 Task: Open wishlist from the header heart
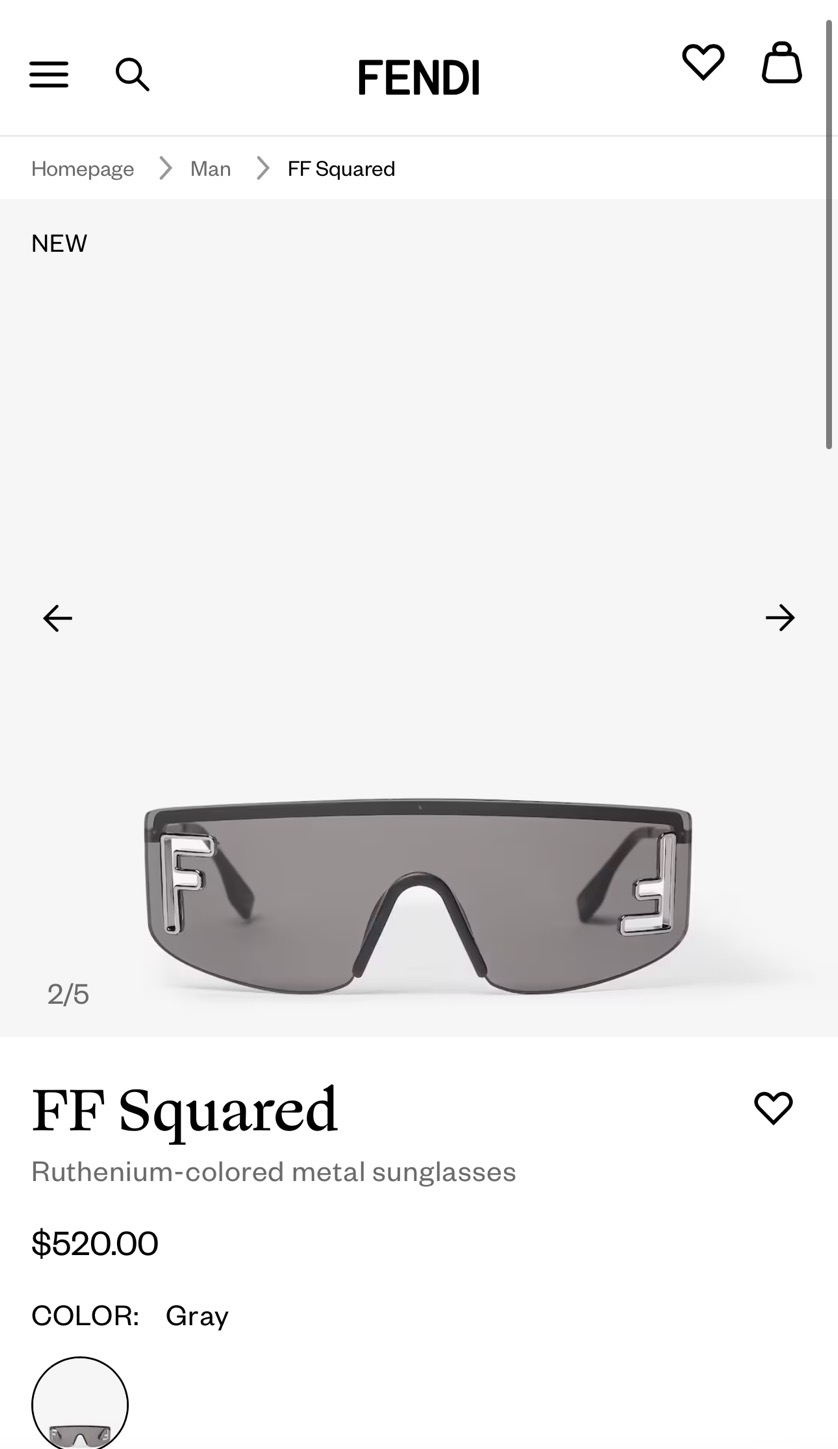click(703, 62)
